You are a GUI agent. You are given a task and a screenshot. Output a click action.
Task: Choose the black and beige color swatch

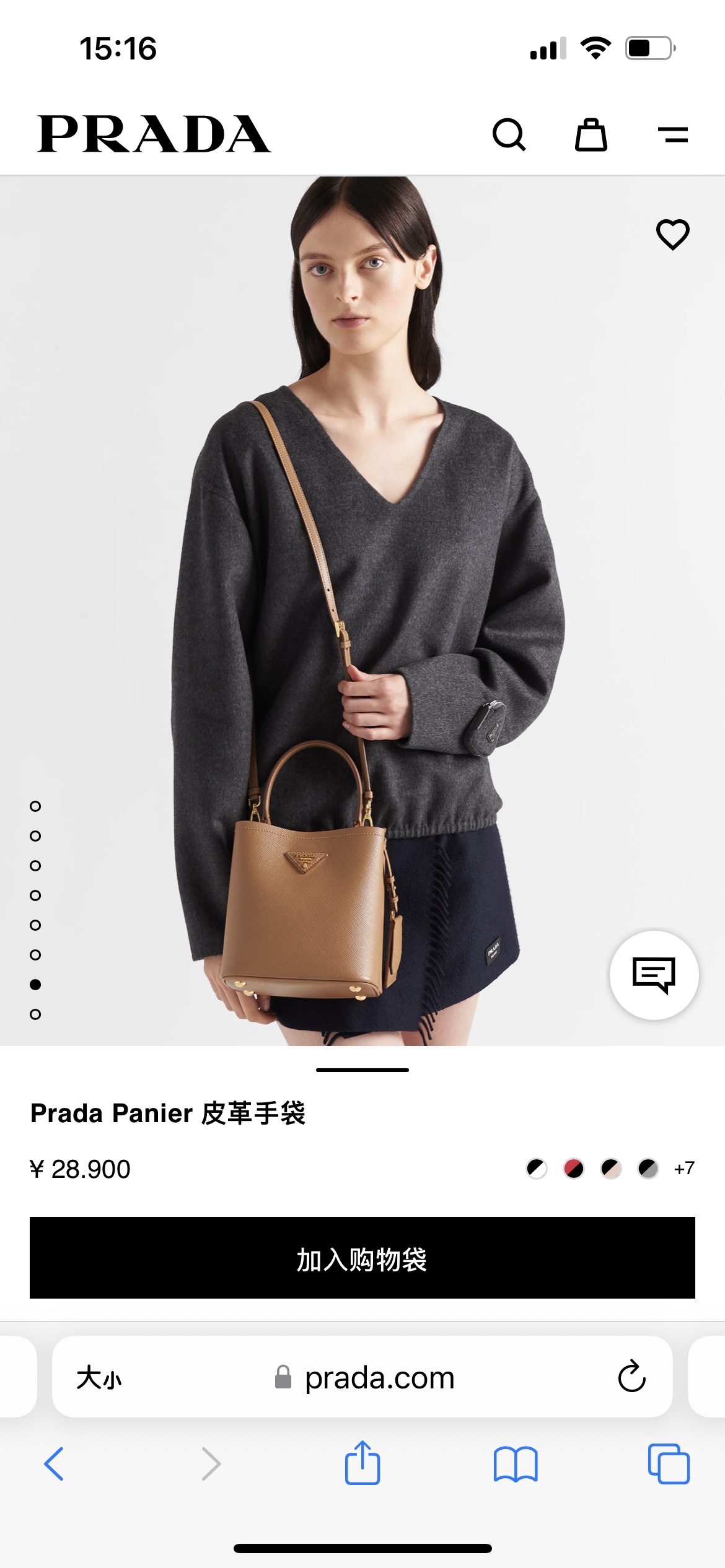(611, 1169)
